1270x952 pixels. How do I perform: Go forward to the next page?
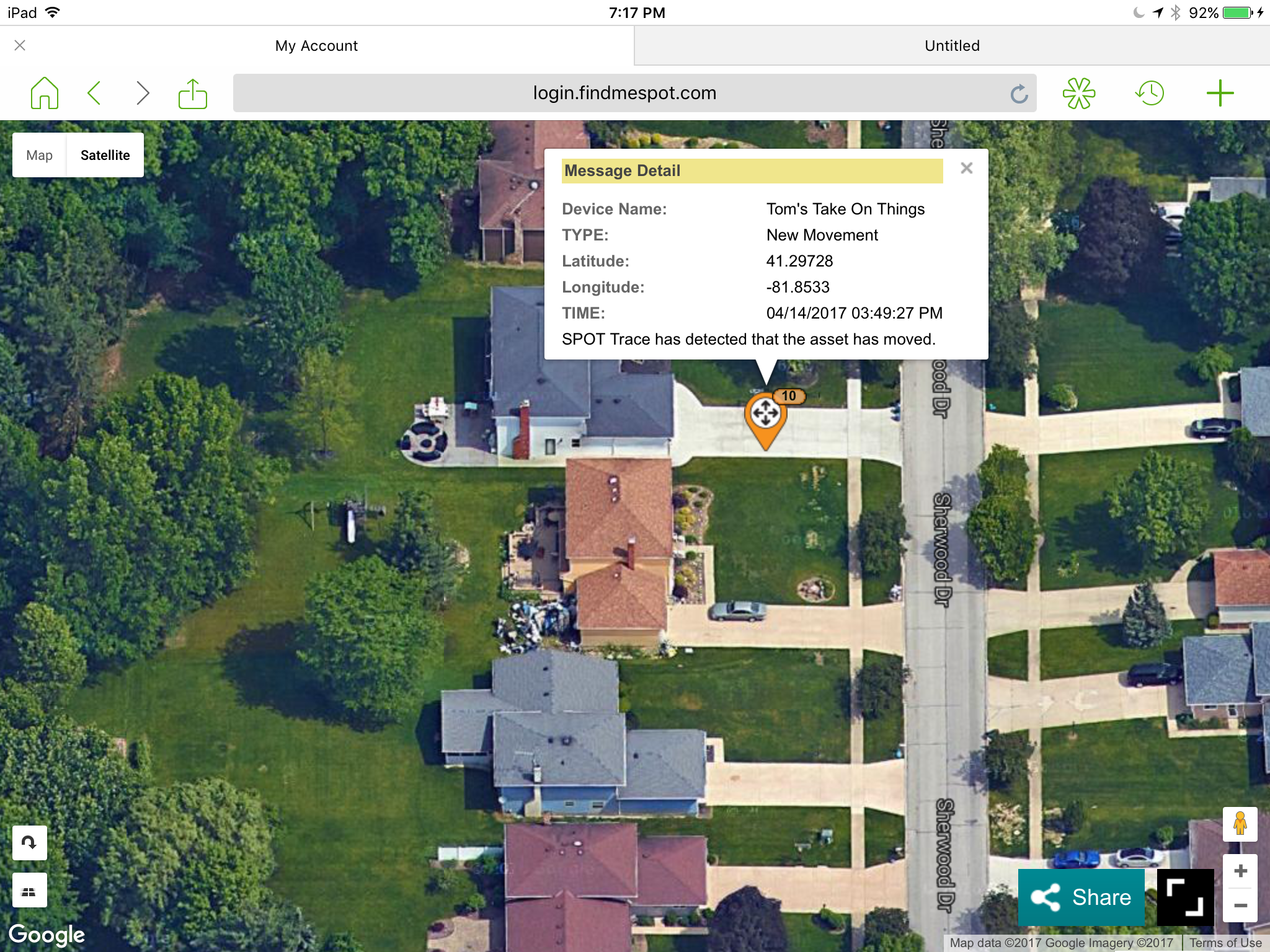click(x=143, y=93)
